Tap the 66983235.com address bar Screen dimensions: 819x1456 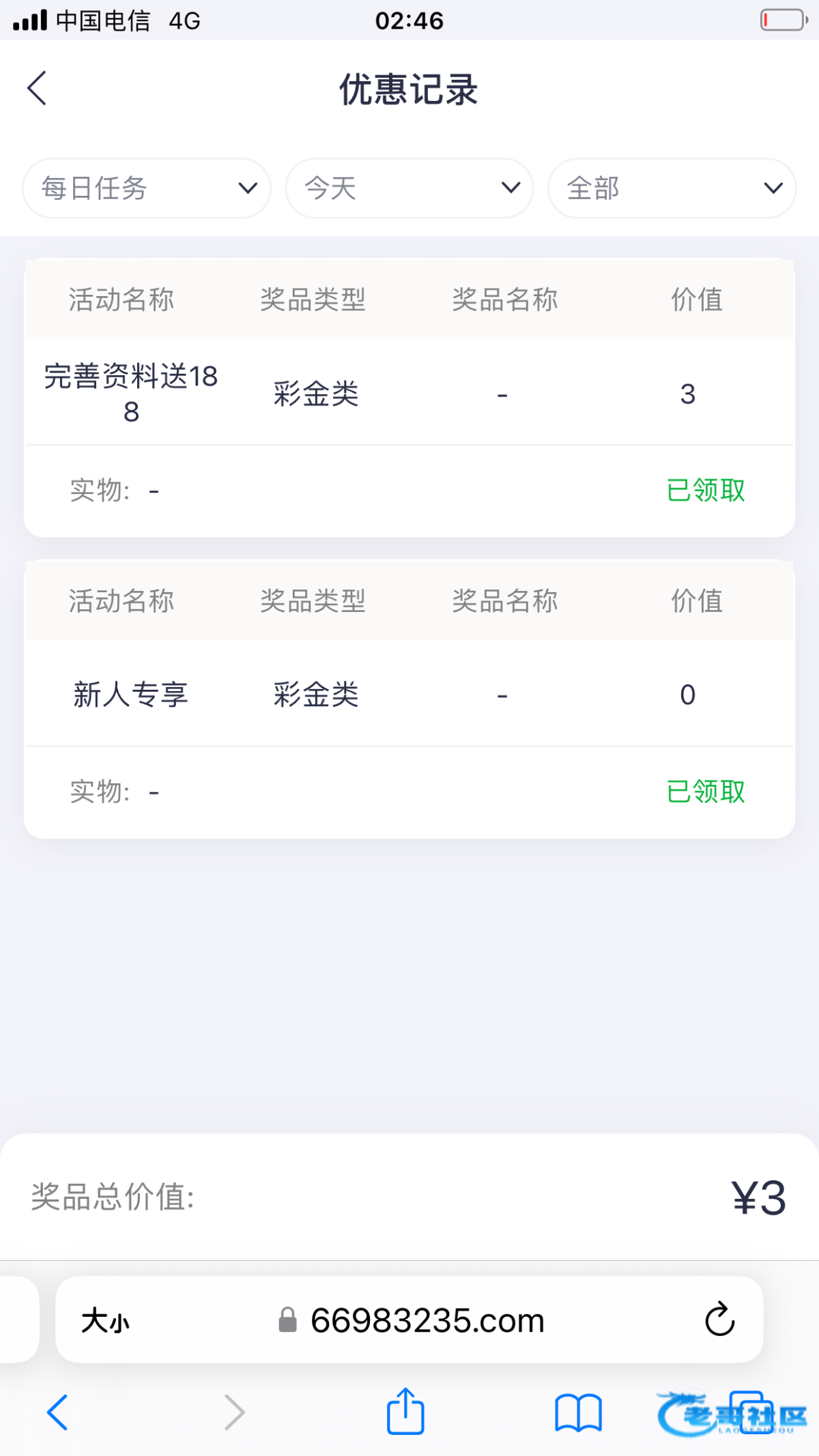(x=427, y=1320)
